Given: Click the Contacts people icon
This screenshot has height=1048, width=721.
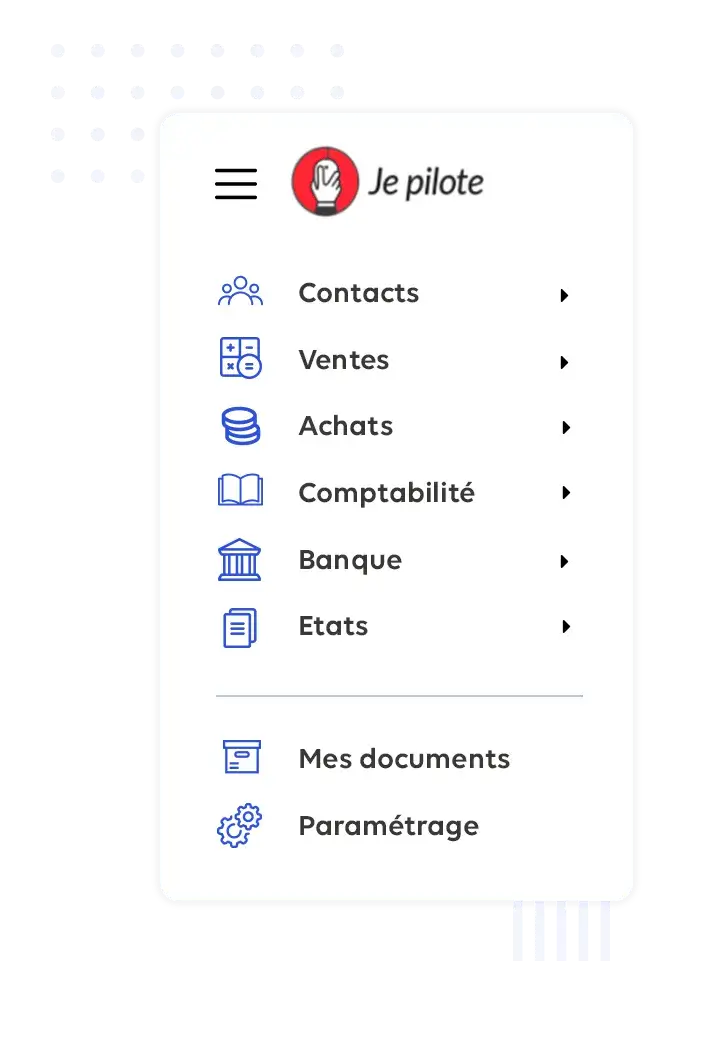Looking at the screenshot, I should click(240, 292).
